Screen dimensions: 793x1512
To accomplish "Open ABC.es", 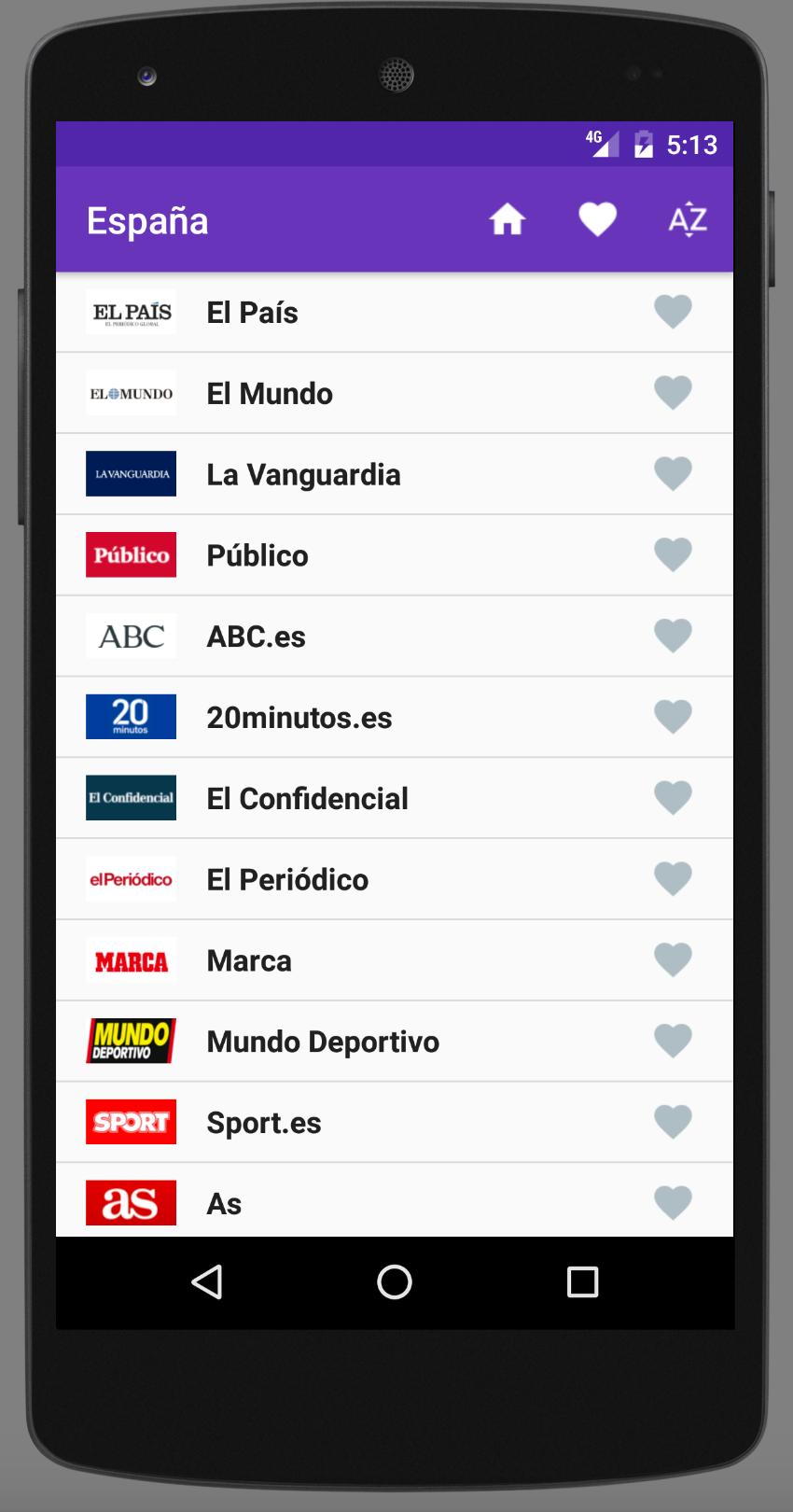I will (x=395, y=637).
